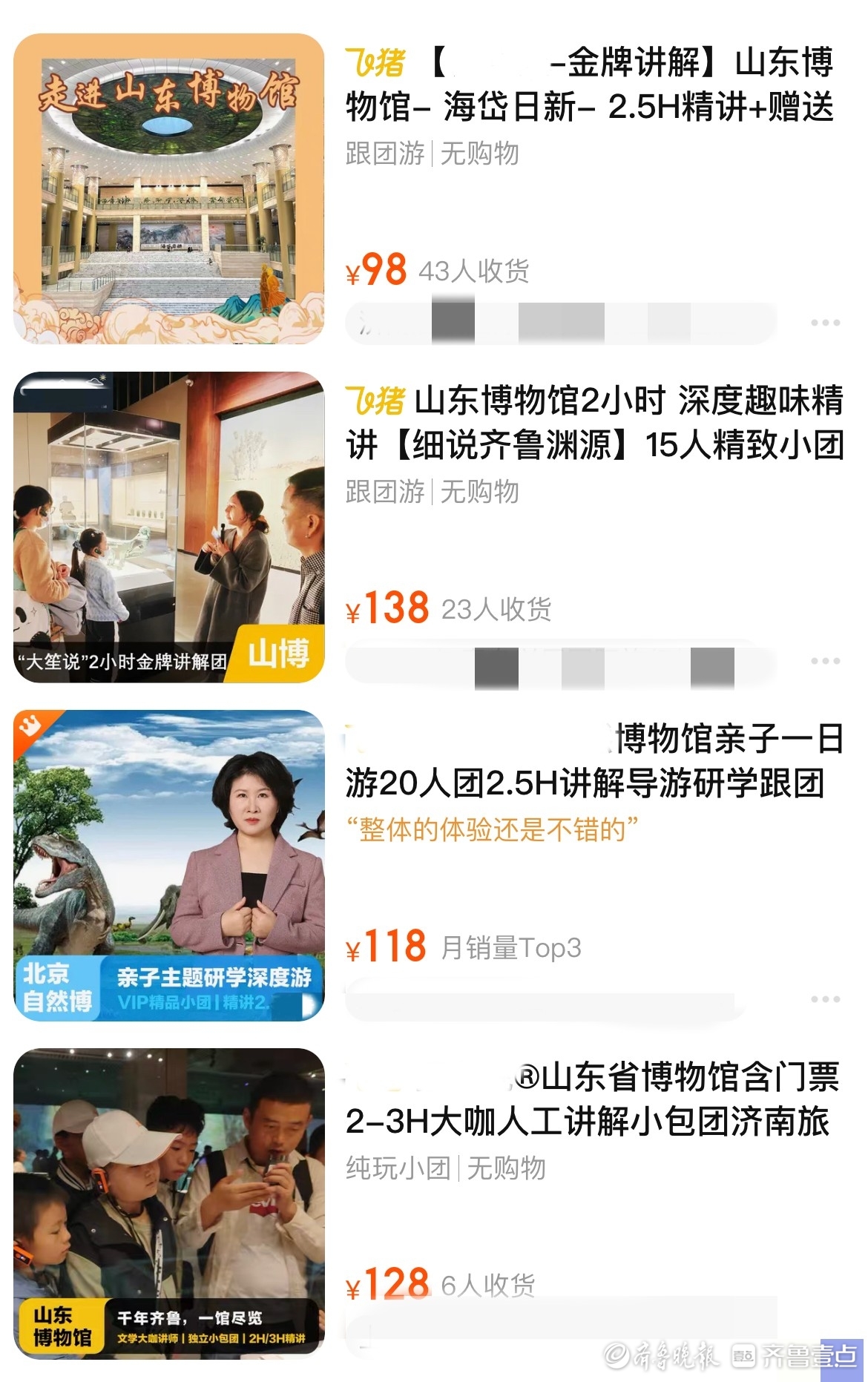Open the ¥138 细说齐鲁渊源 tour listing

tap(594, 423)
